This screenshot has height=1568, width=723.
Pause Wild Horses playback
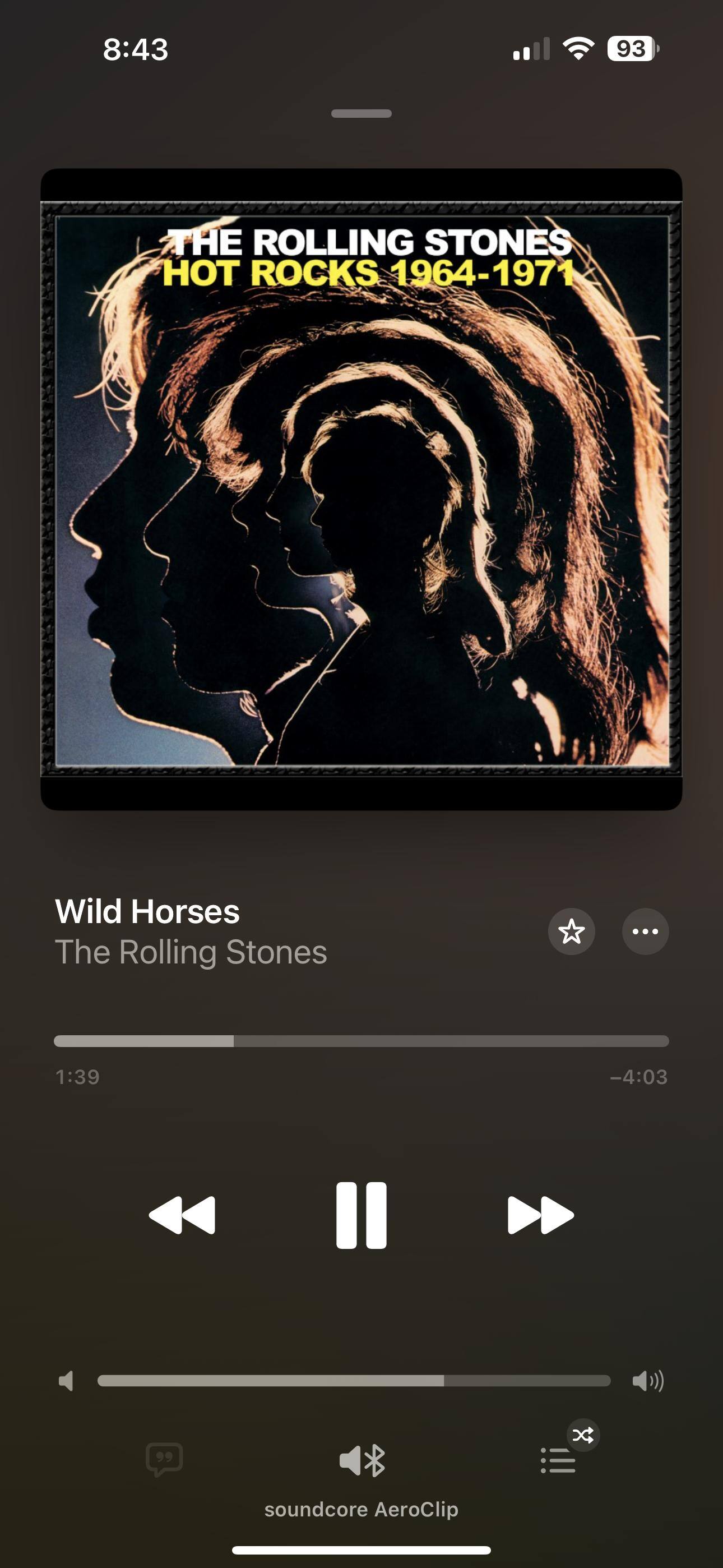(361, 1215)
